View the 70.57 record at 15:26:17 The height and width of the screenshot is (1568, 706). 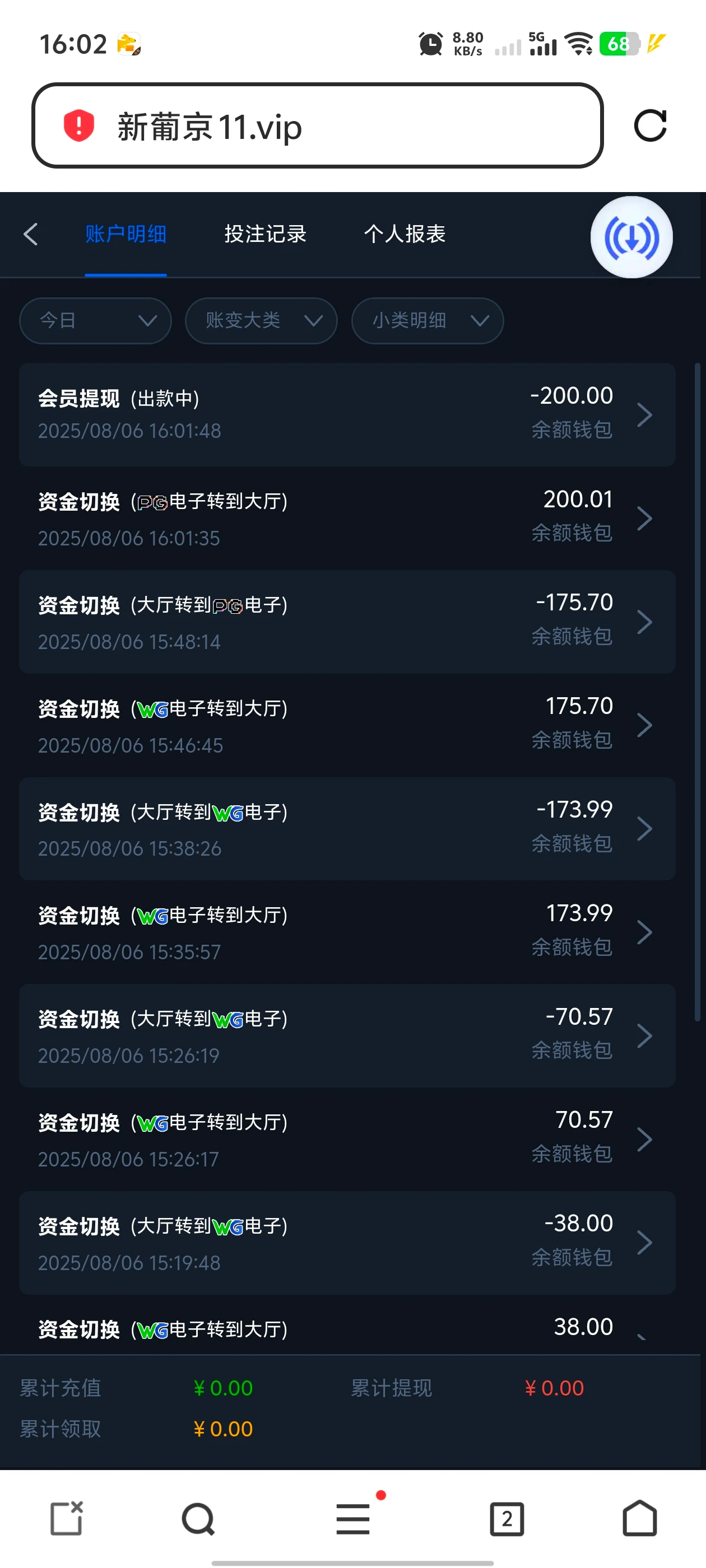coord(347,1139)
